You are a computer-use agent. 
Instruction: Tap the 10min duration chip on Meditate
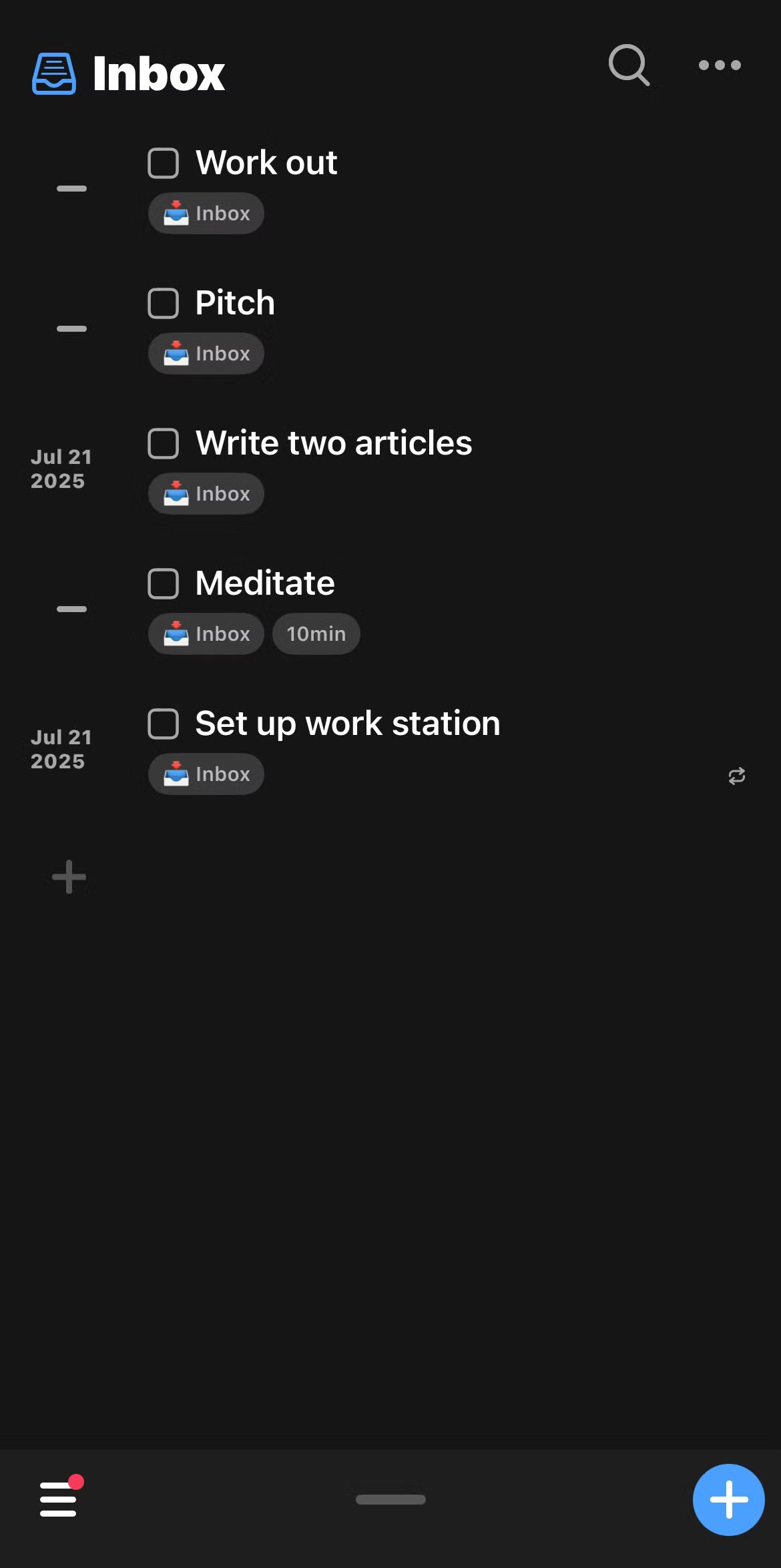(316, 634)
